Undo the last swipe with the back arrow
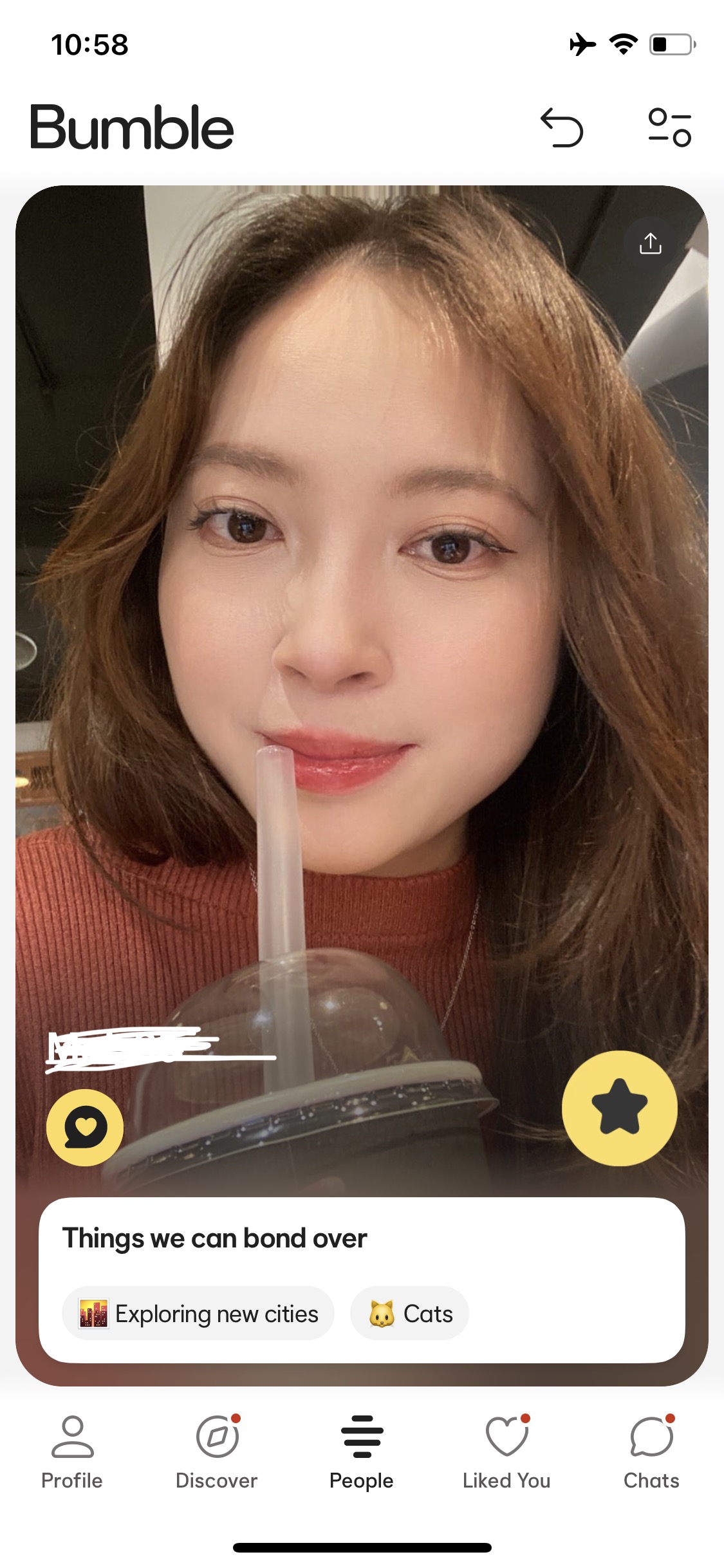Screen dimensions: 724x1568 [x=562, y=127]
